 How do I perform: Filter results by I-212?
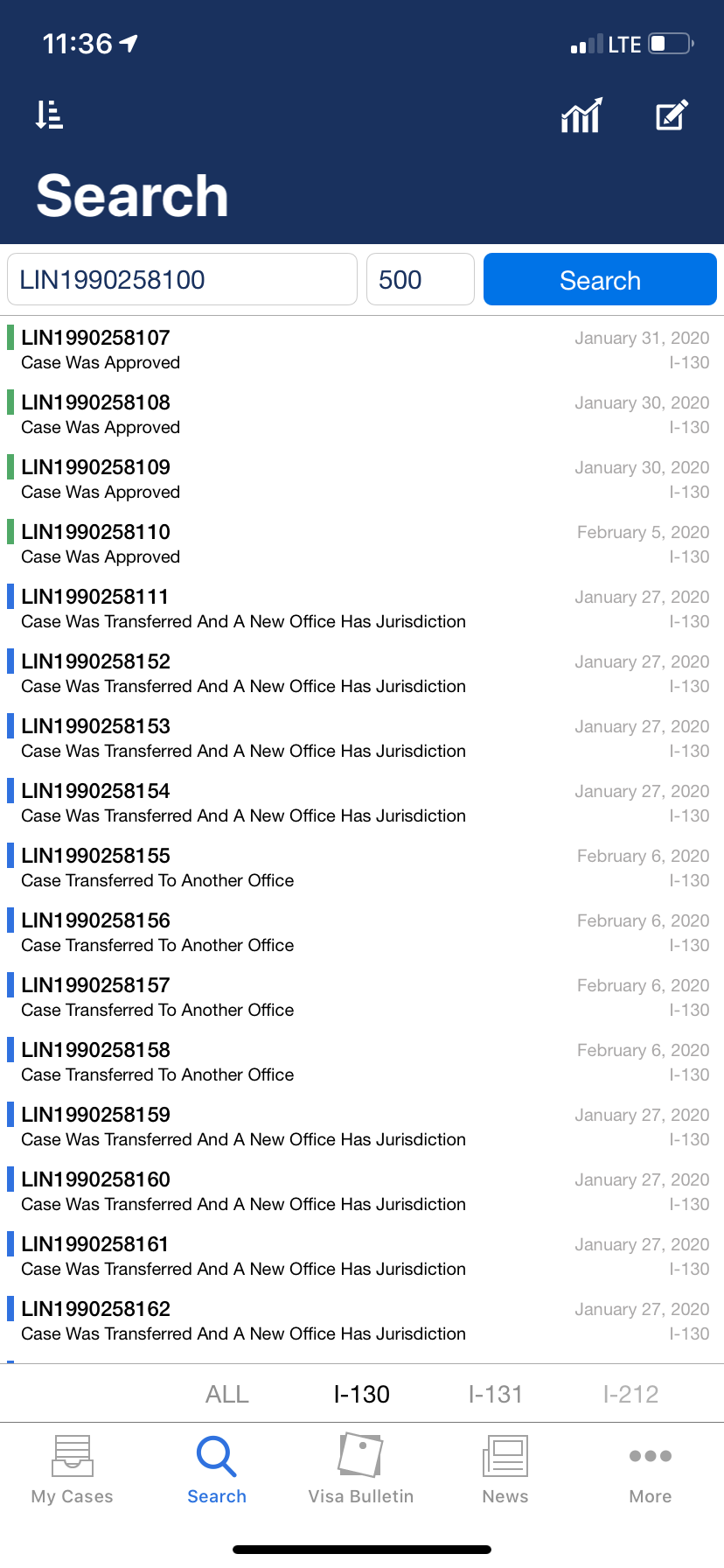pos(630,1394)
